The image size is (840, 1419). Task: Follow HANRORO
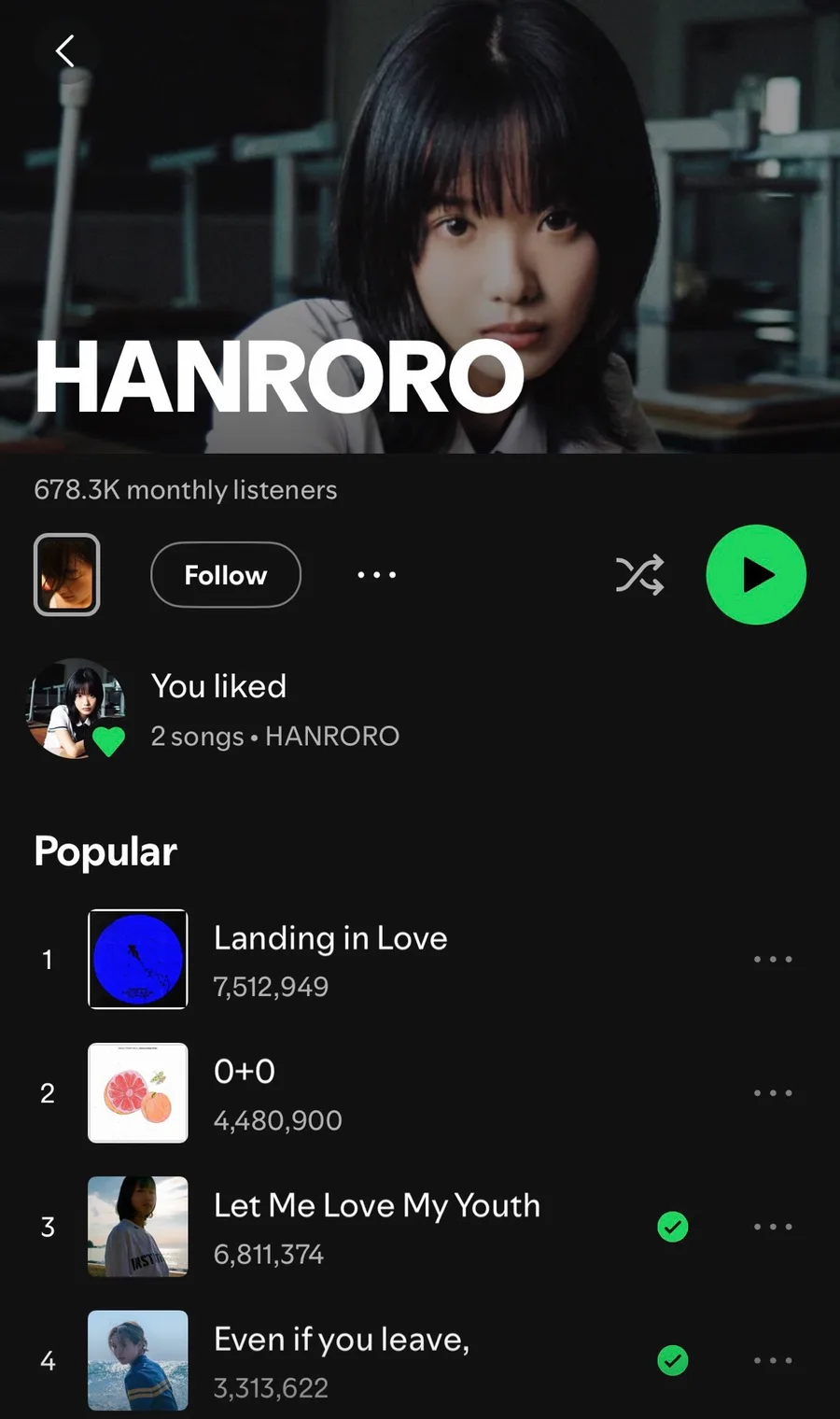(226, 575)
